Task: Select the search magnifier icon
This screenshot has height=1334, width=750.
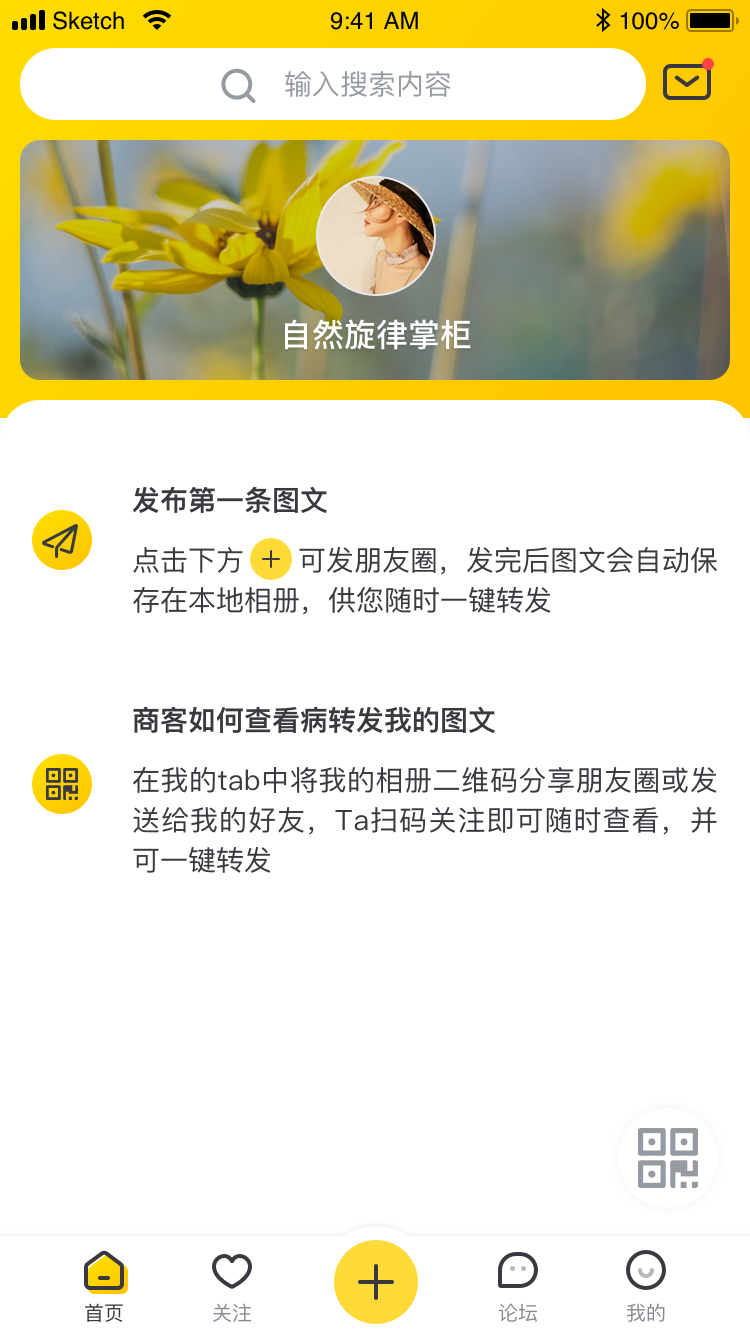Action: [x=238, y=84]
